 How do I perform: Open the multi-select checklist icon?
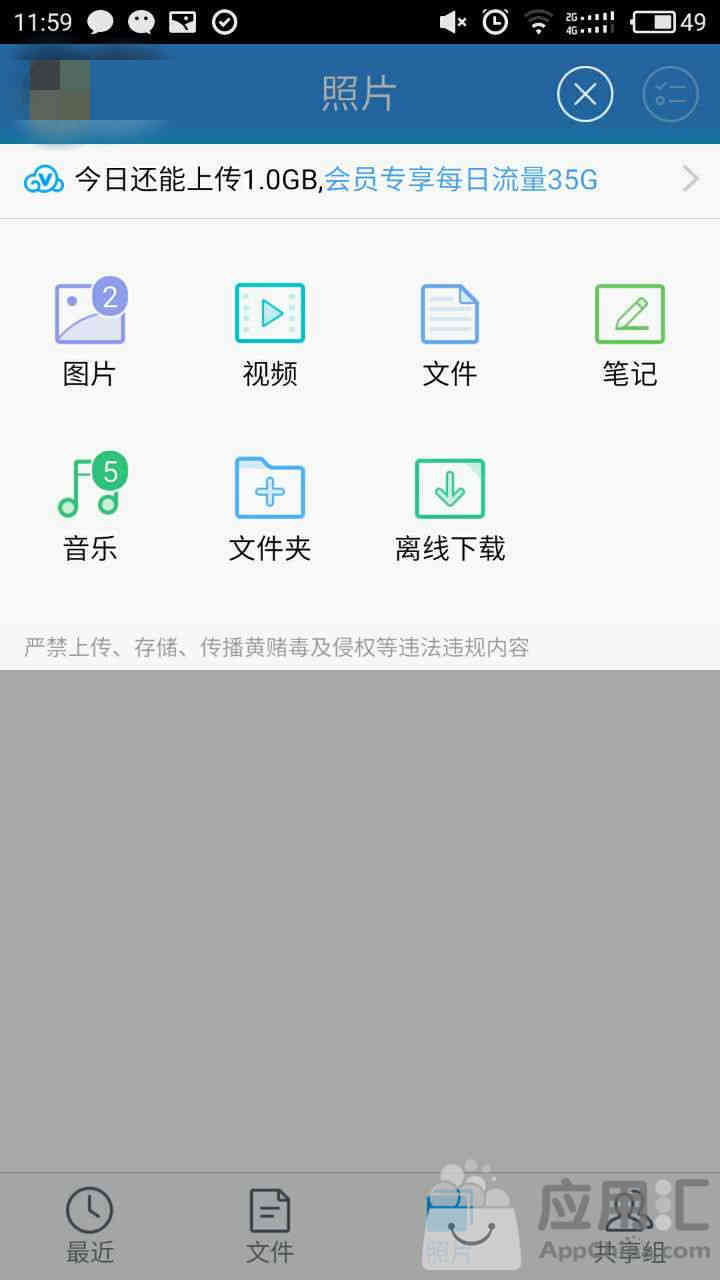point(670,95)
